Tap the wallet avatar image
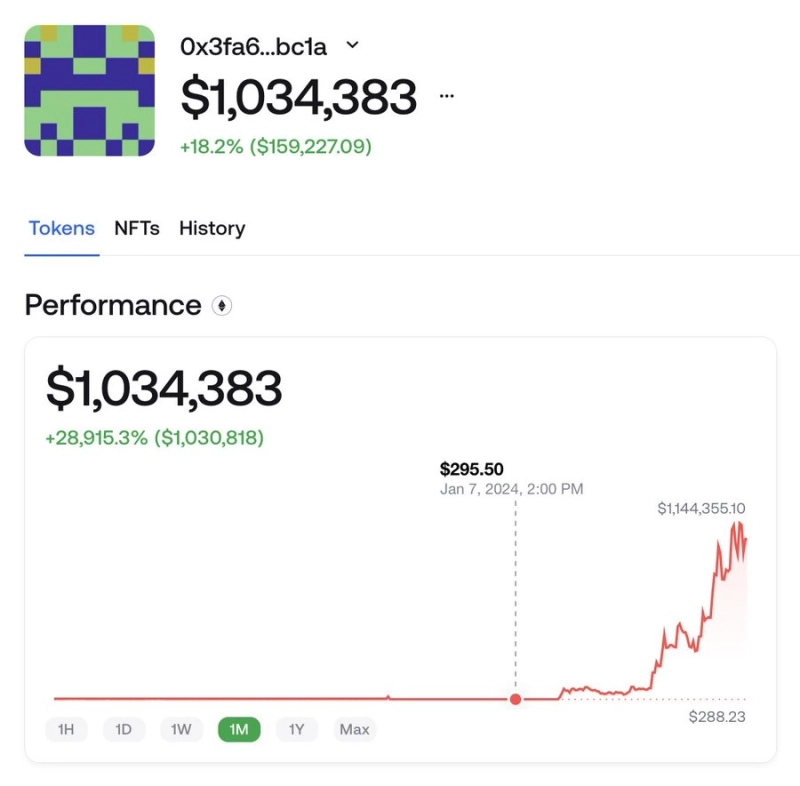800x786 pixels. click(x=90, y=91)
